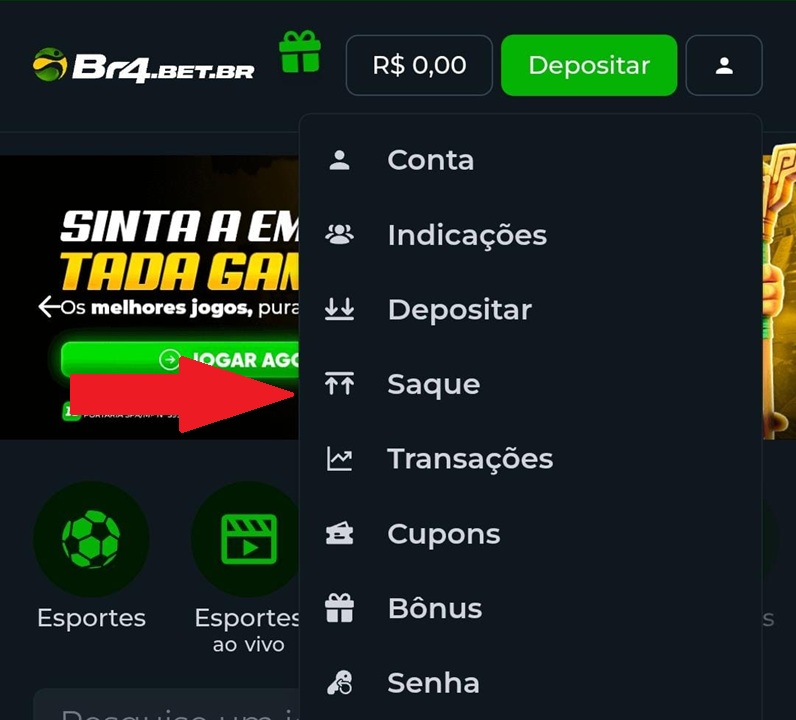Tap the Br4.bet.br logo to go home

[x=143, y=66]
